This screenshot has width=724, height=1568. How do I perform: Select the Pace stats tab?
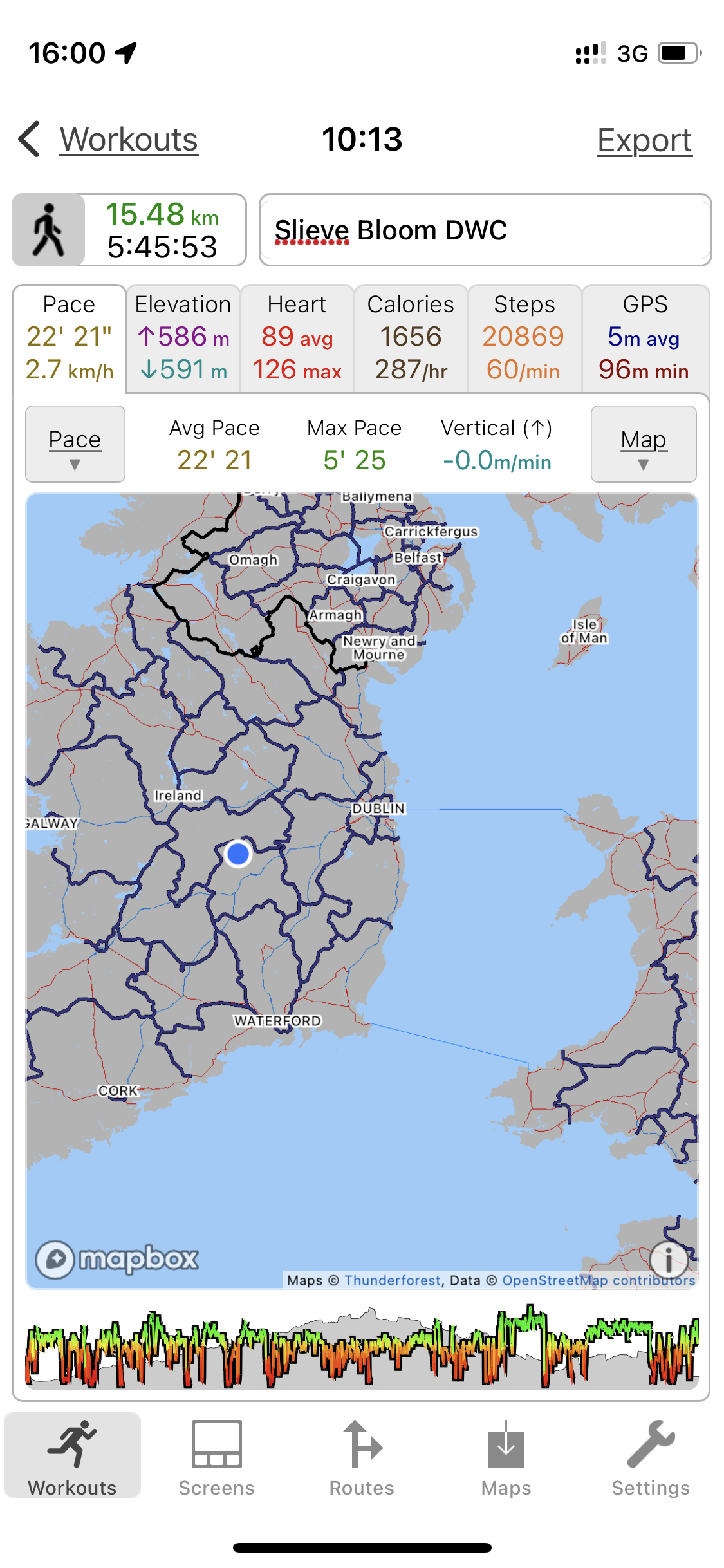coord(70,338)
